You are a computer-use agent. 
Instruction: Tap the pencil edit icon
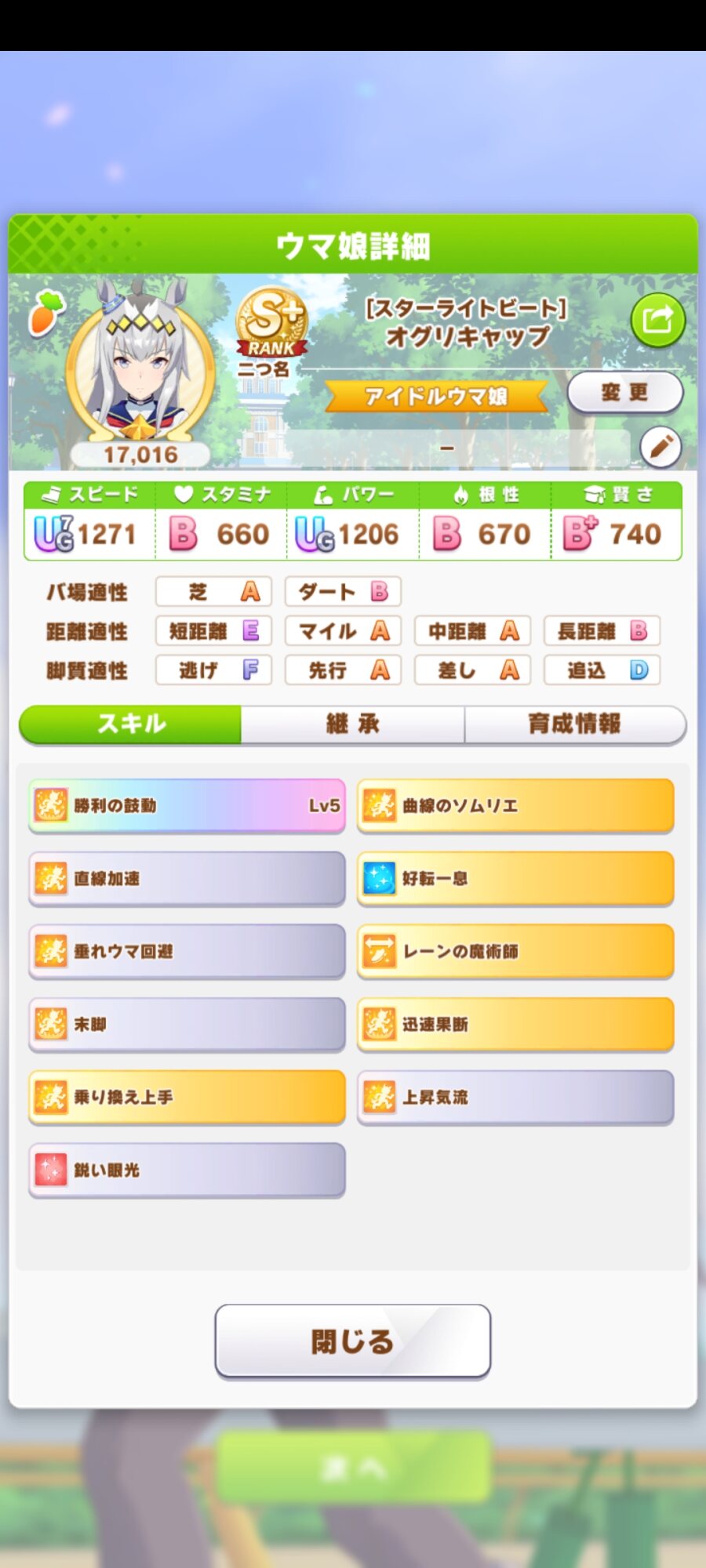point(661,447)
